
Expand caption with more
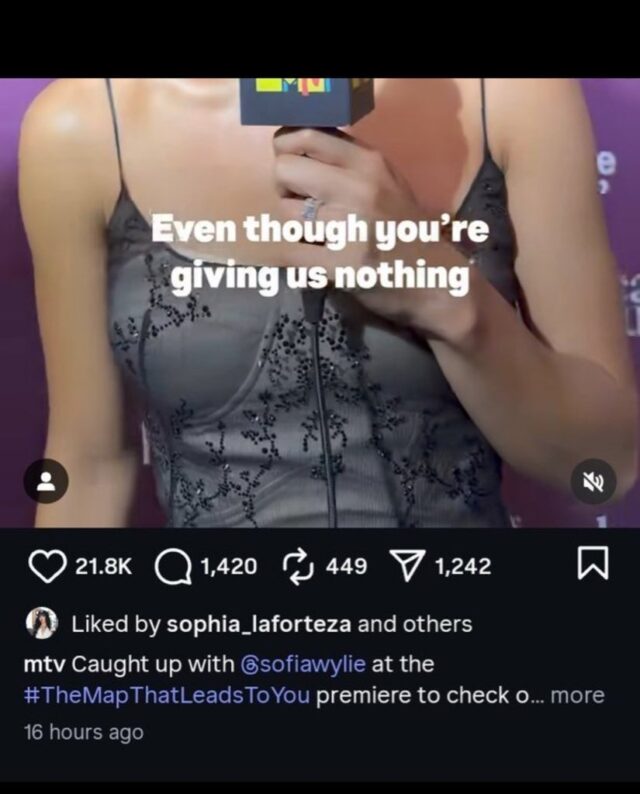(578, 695)
